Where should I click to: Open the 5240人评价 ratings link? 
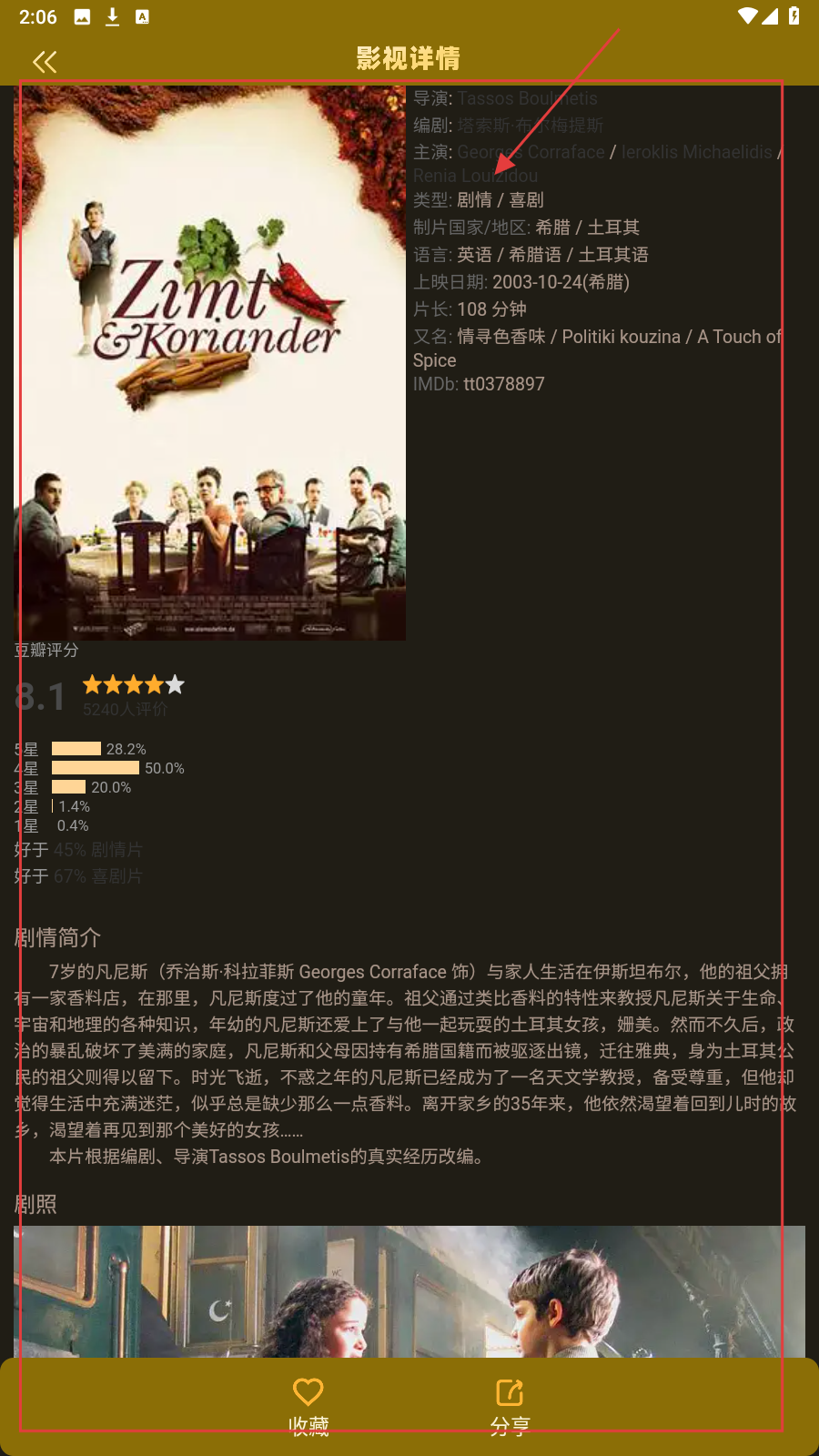tap(125, 710)
